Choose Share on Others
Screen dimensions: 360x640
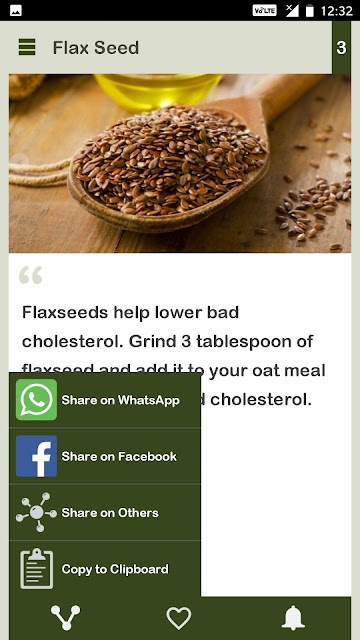(105, 513)
